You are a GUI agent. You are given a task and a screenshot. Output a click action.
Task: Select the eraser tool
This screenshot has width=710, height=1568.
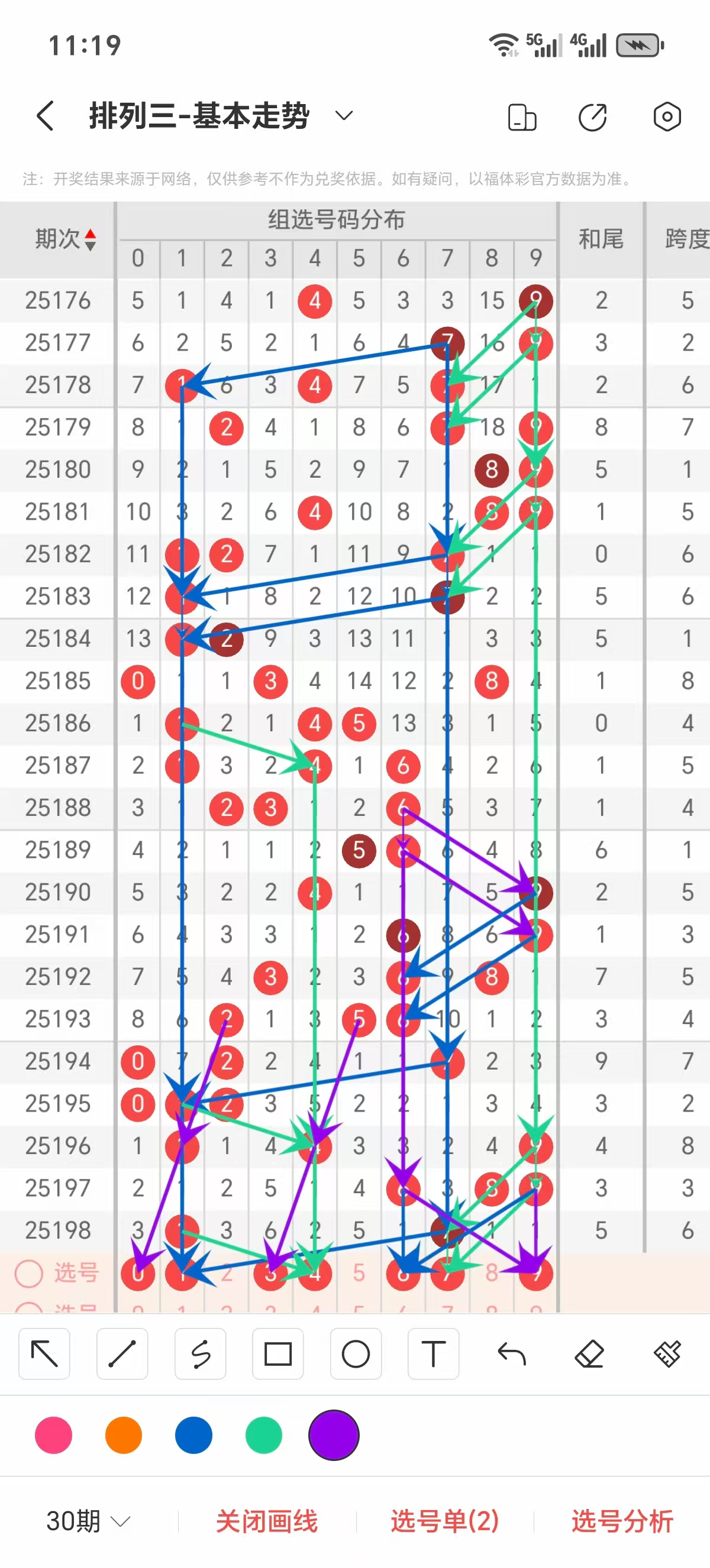coord(589,1355)
